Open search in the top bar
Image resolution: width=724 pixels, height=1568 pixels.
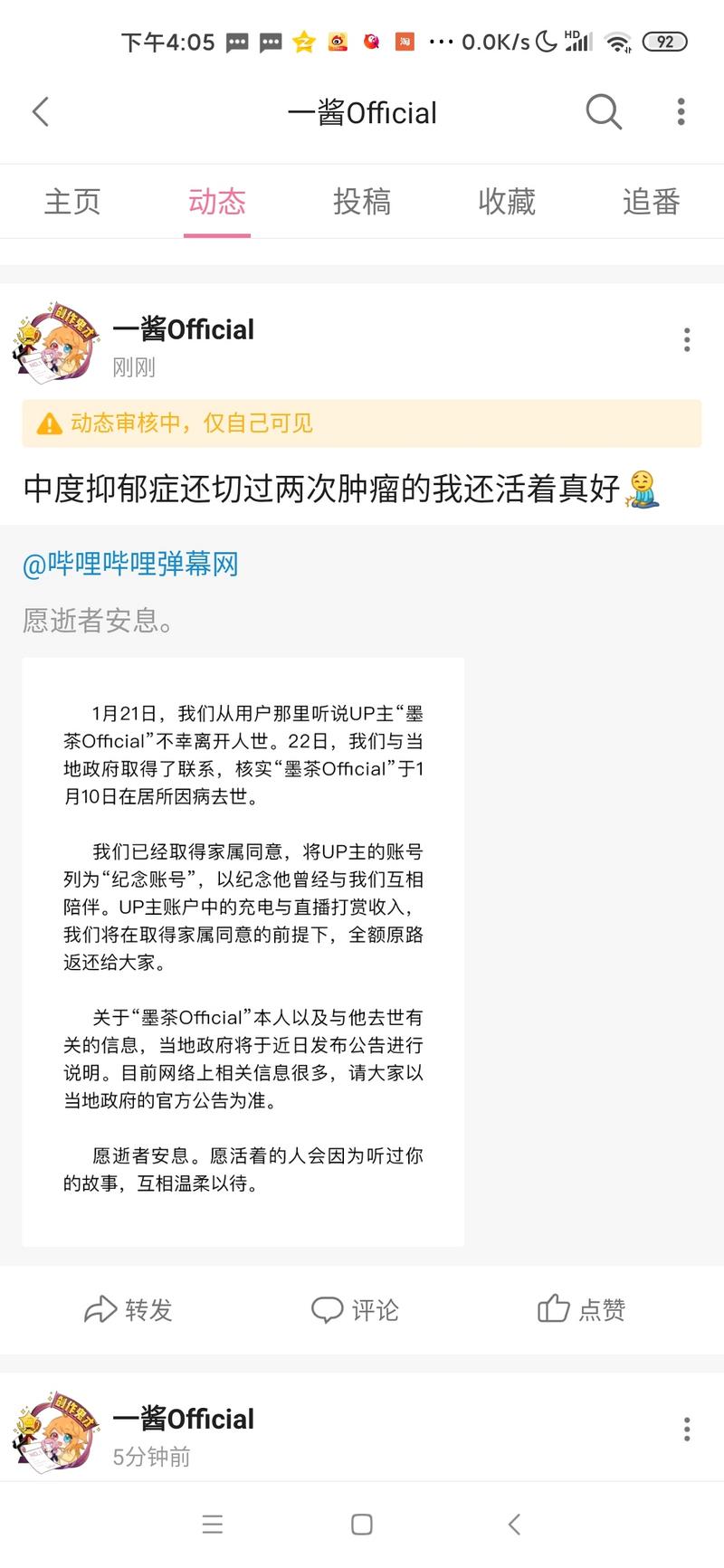tap(603, 112)
